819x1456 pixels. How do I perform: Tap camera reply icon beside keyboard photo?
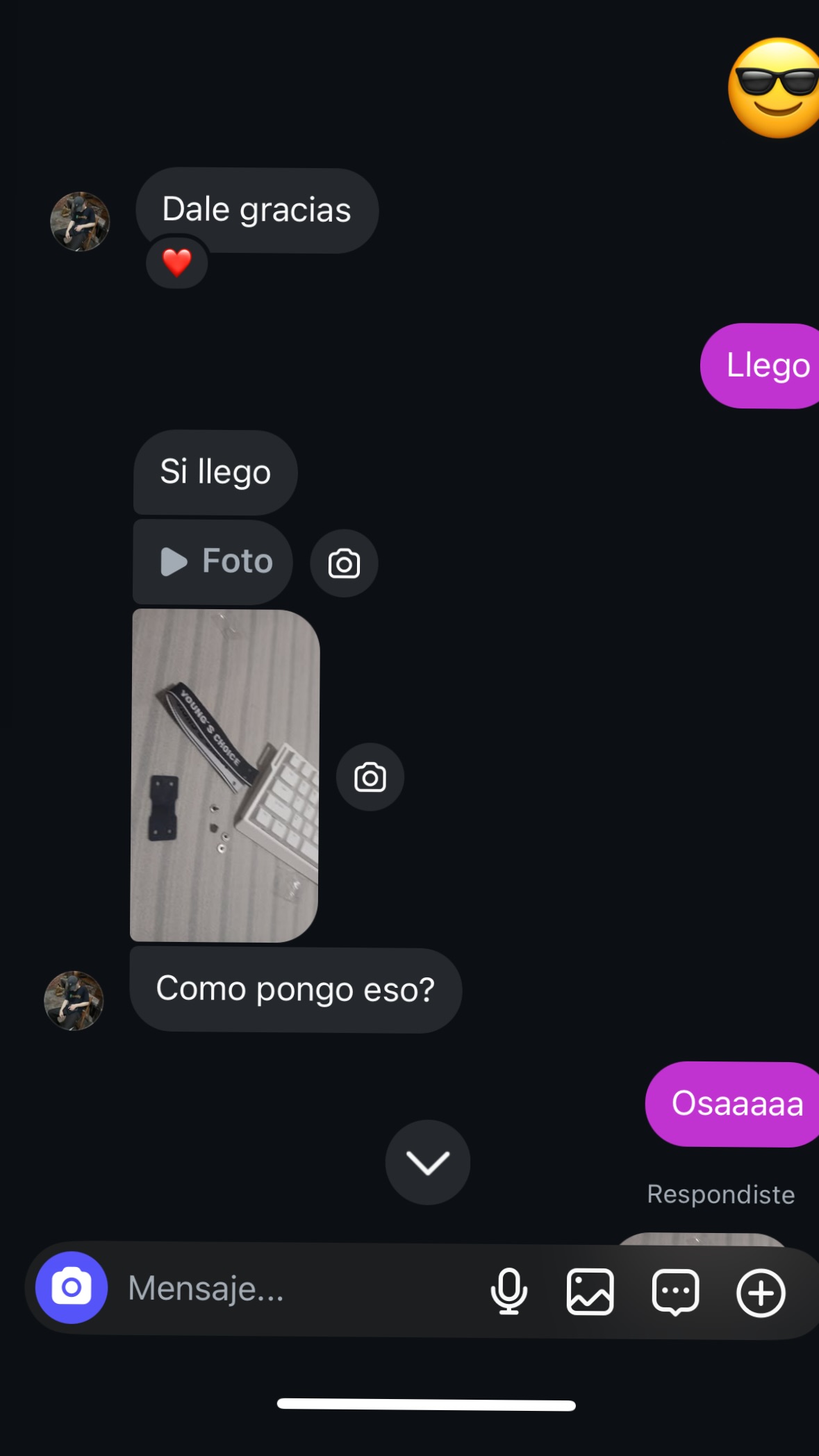370,777
